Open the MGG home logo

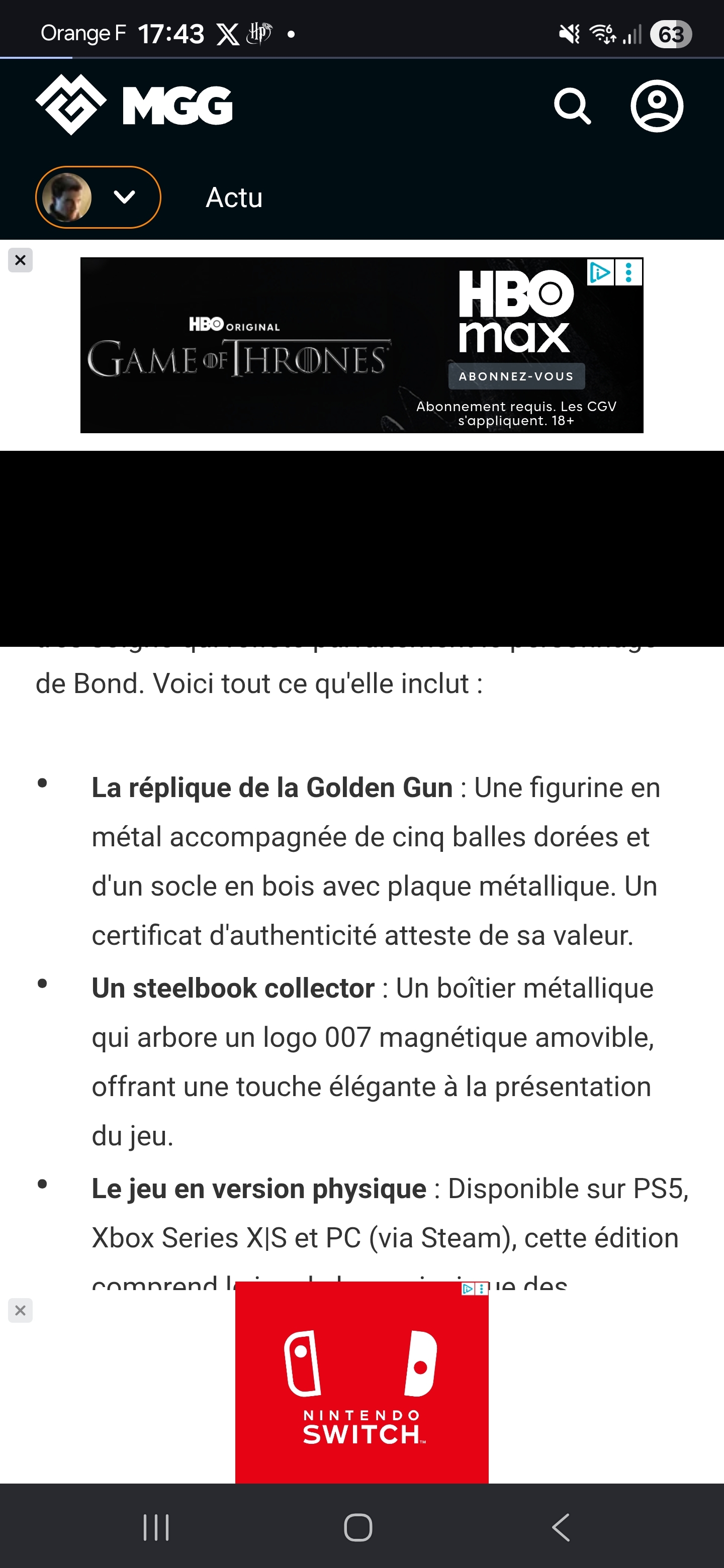click(x=134, y=106)
